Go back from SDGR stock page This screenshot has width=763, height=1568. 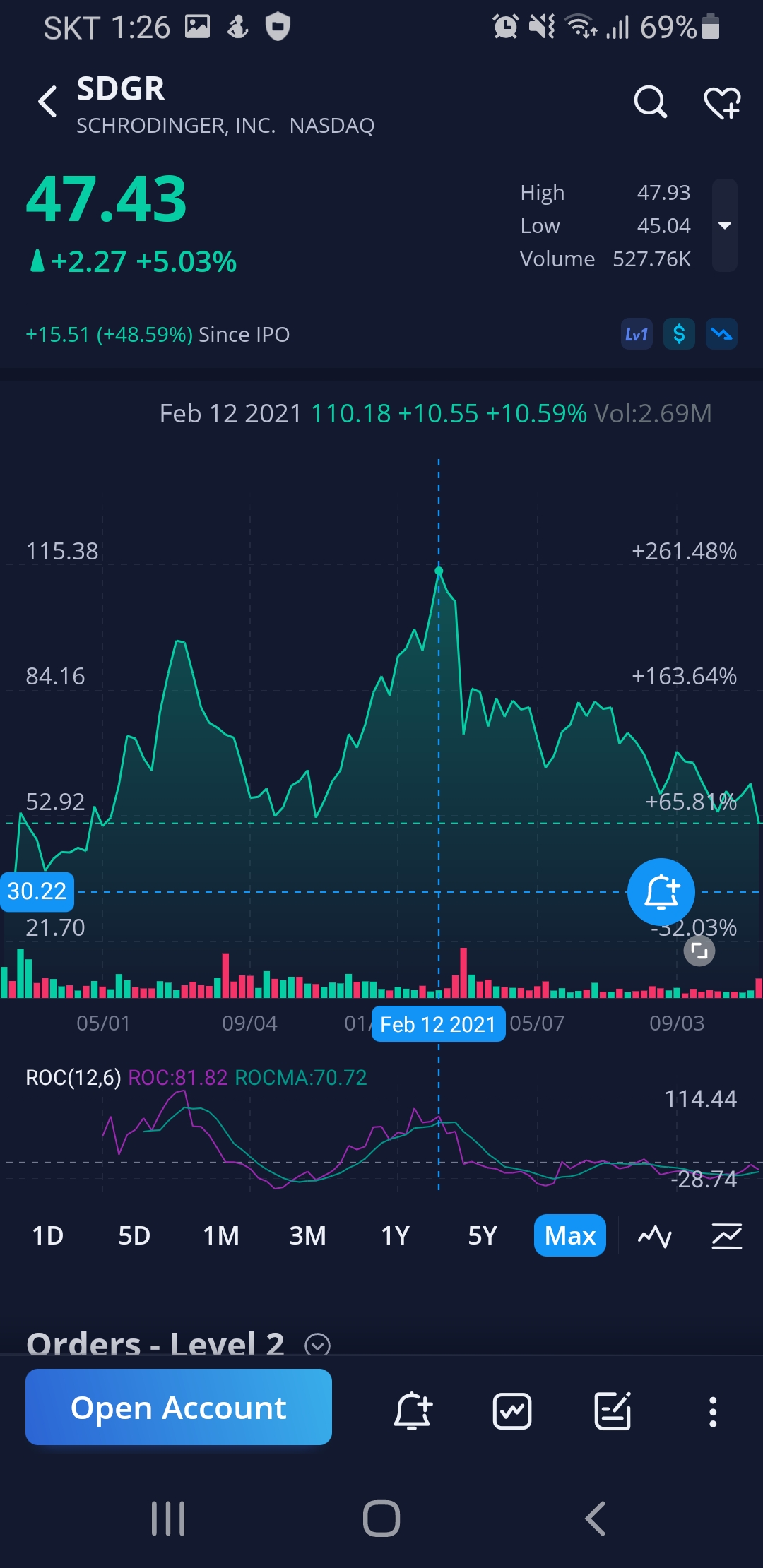coord(47,102)
